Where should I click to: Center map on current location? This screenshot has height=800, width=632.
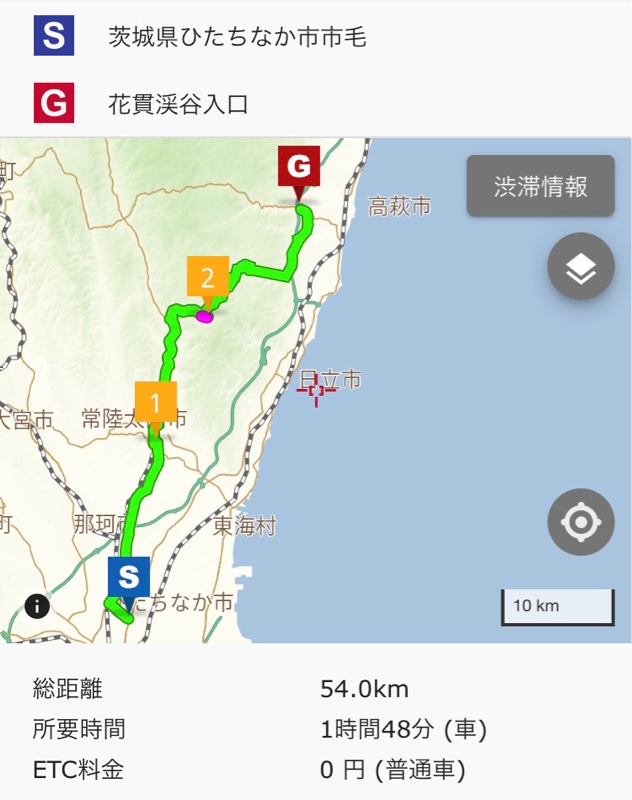[581, 522]
